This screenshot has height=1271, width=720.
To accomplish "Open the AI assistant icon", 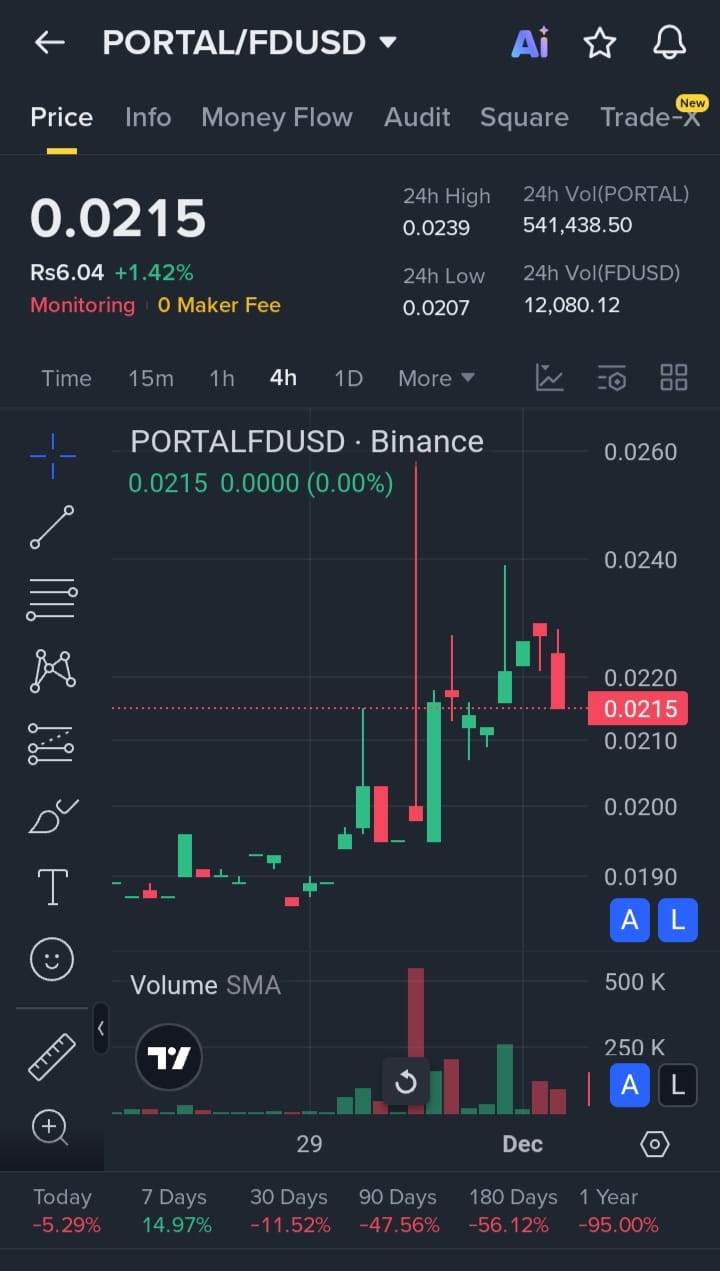I will pos(530,42).
